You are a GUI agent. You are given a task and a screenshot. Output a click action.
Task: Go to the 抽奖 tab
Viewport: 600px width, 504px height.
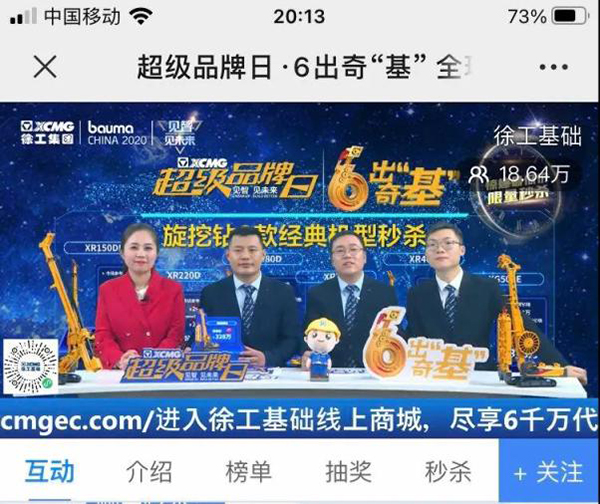(348, 471)
